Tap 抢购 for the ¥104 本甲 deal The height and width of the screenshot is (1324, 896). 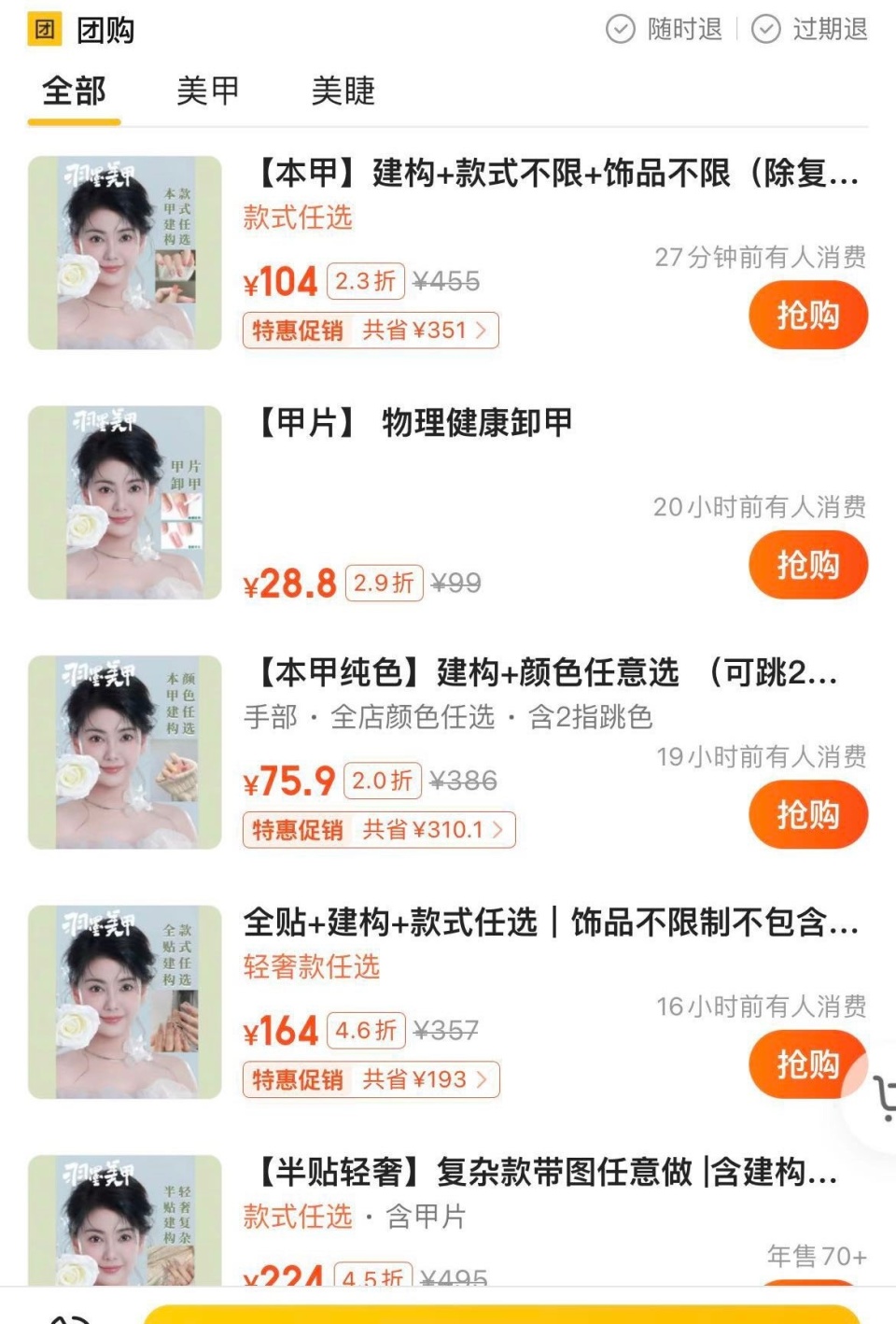tap(807, 316)
